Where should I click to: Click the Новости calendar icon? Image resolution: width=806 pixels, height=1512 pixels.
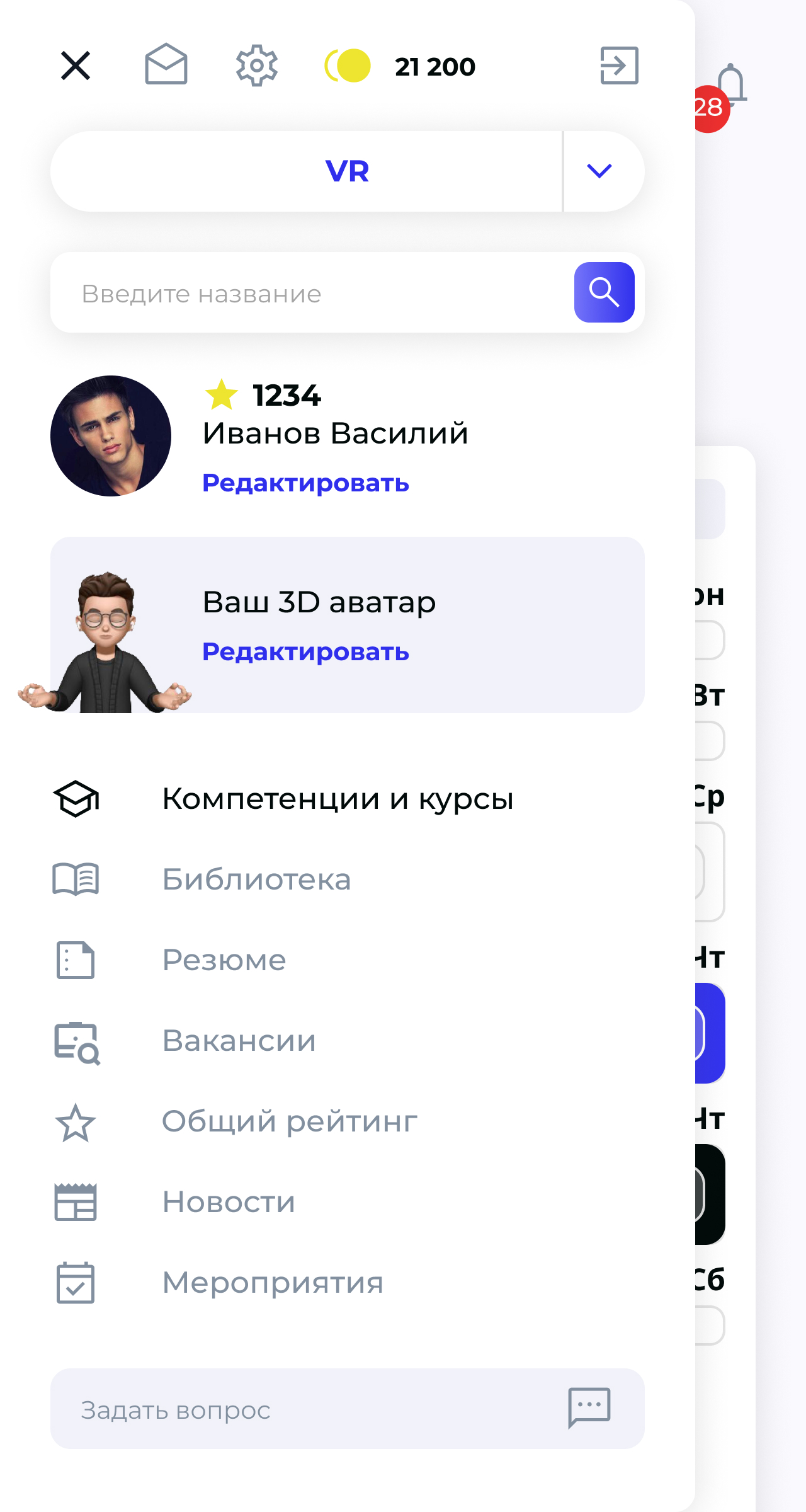point(76,1202)
